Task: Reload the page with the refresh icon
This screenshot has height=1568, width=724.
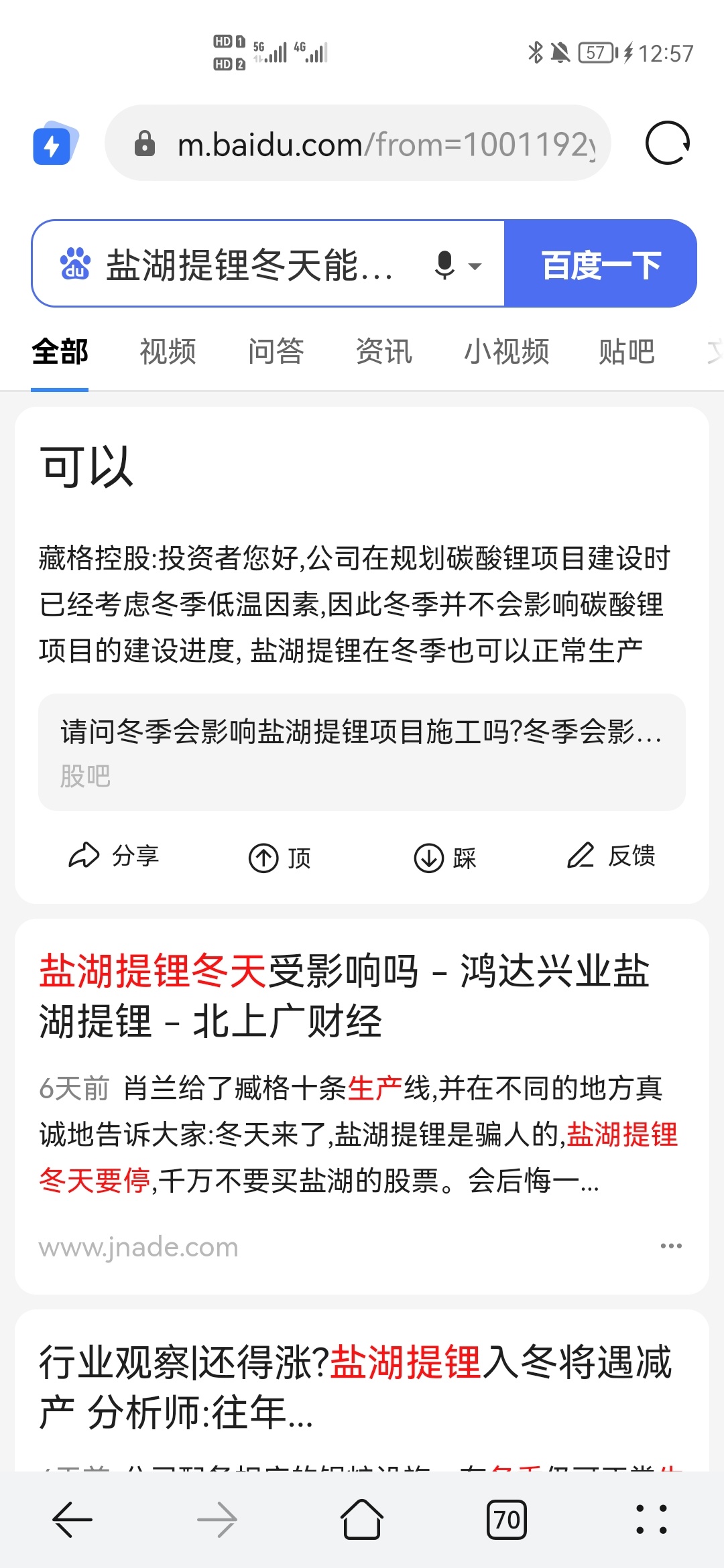Action: (668, 143)
